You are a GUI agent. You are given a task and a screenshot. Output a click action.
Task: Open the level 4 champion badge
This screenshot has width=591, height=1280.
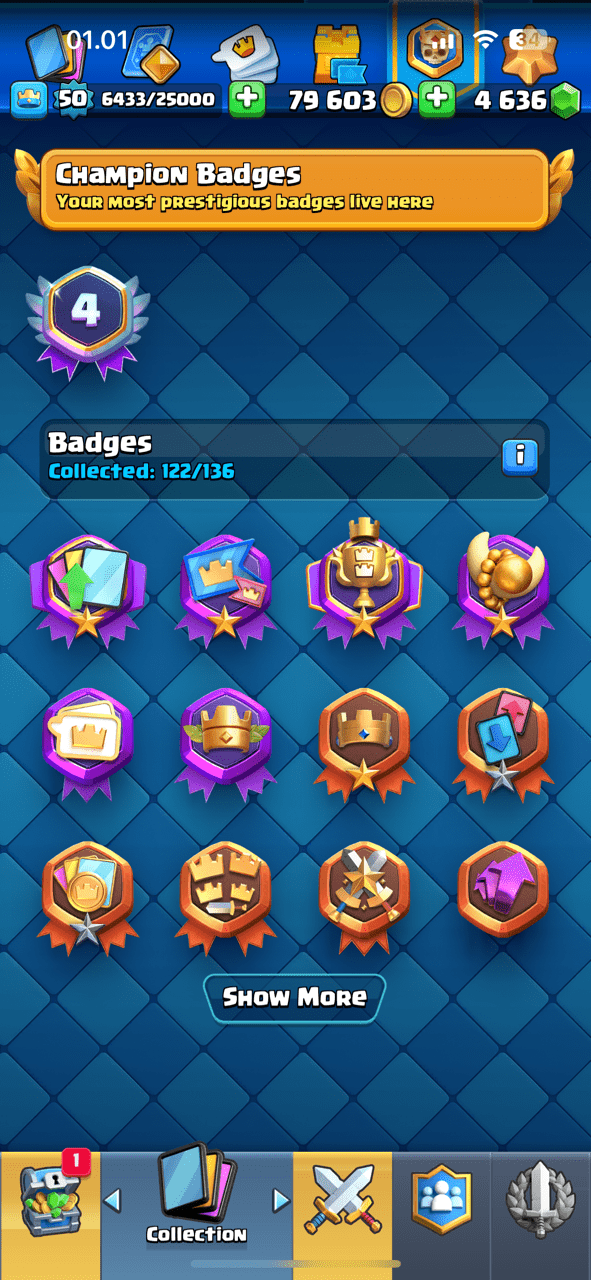[x=86, y=320]
